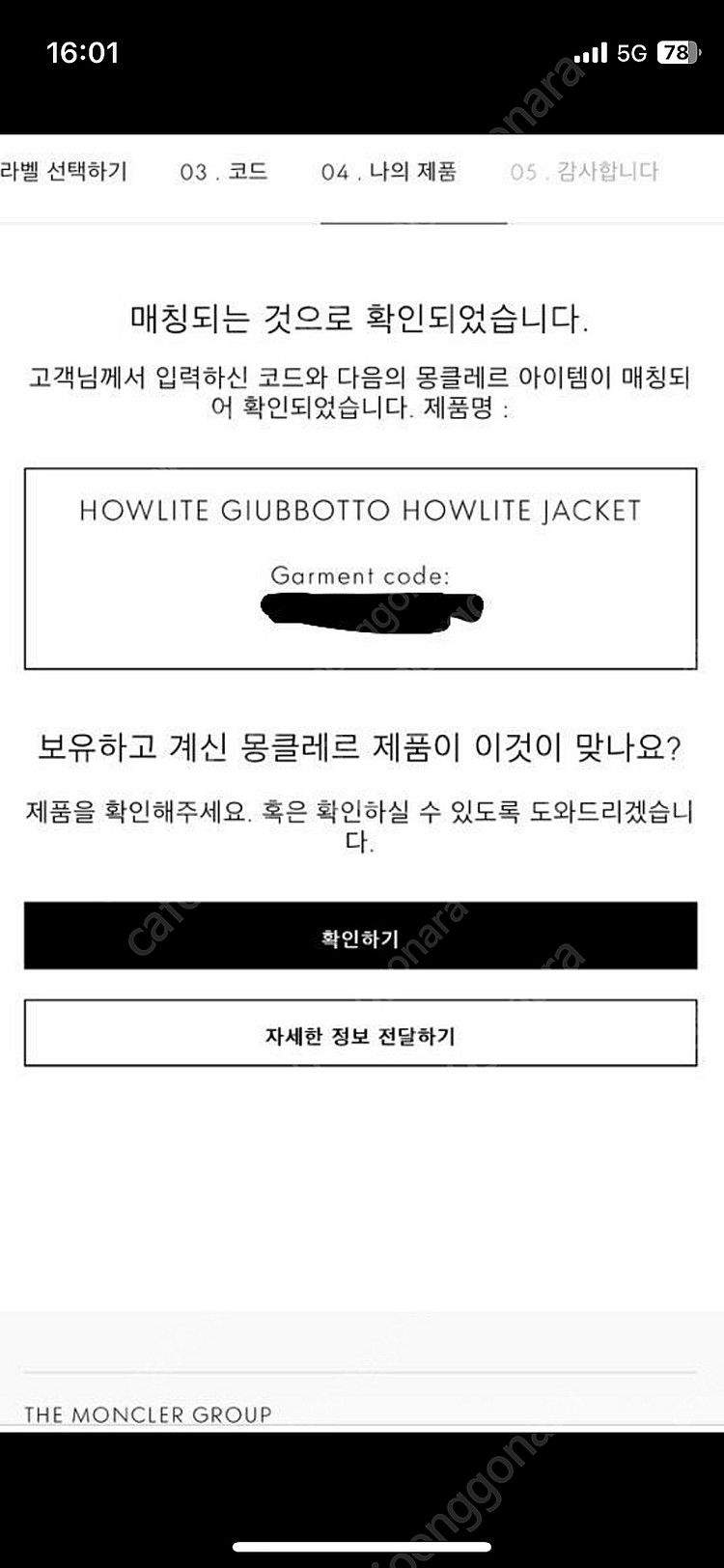Select 자세한 정보 전달하기 button
The height and width of the screenshot is (1568, 724).
pyautogui.click(x=360, y=1034)
